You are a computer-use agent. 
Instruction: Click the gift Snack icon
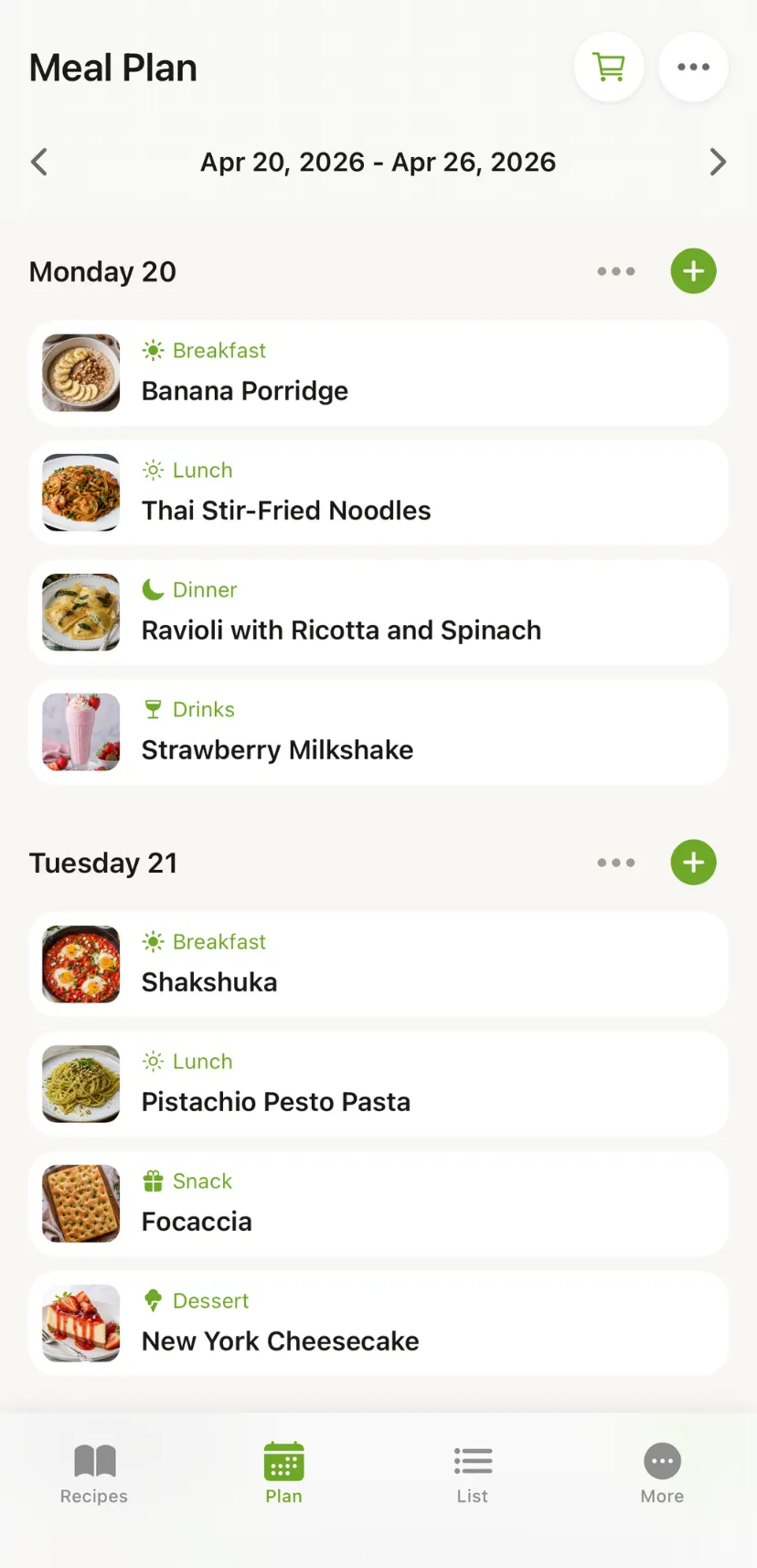pos(152,1181)
